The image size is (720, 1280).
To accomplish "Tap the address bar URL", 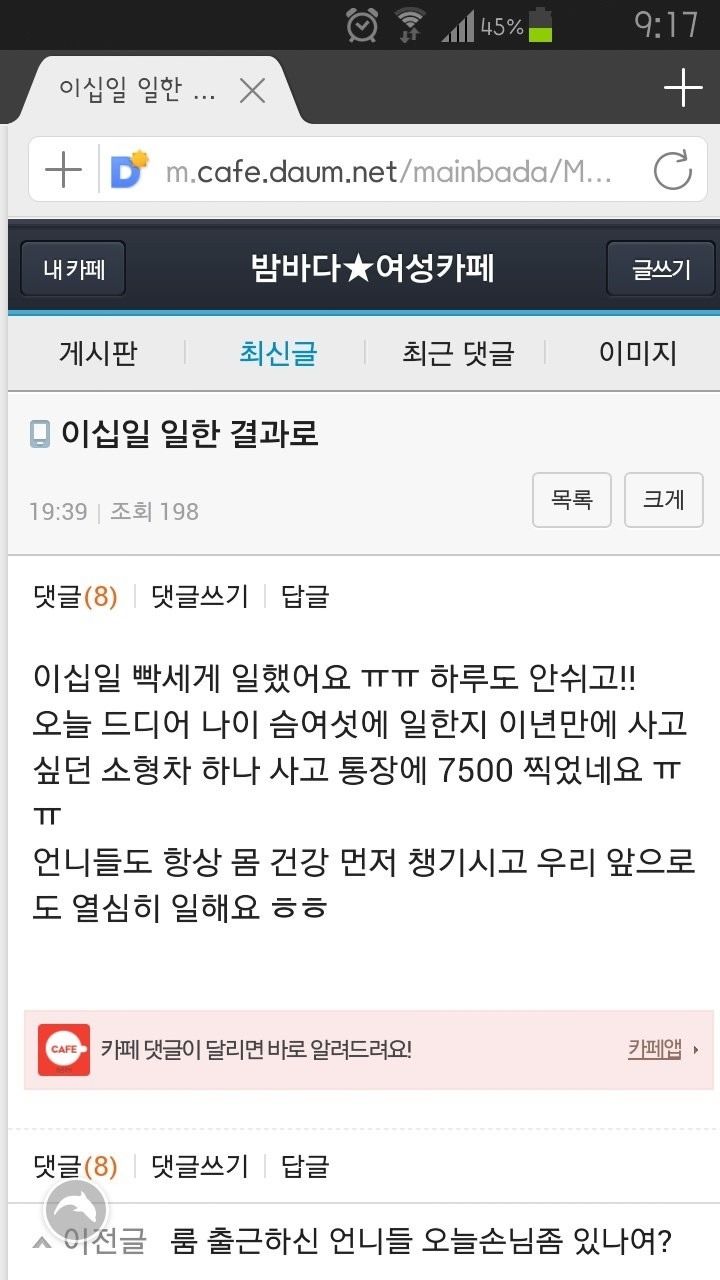I will click(388, 171).
